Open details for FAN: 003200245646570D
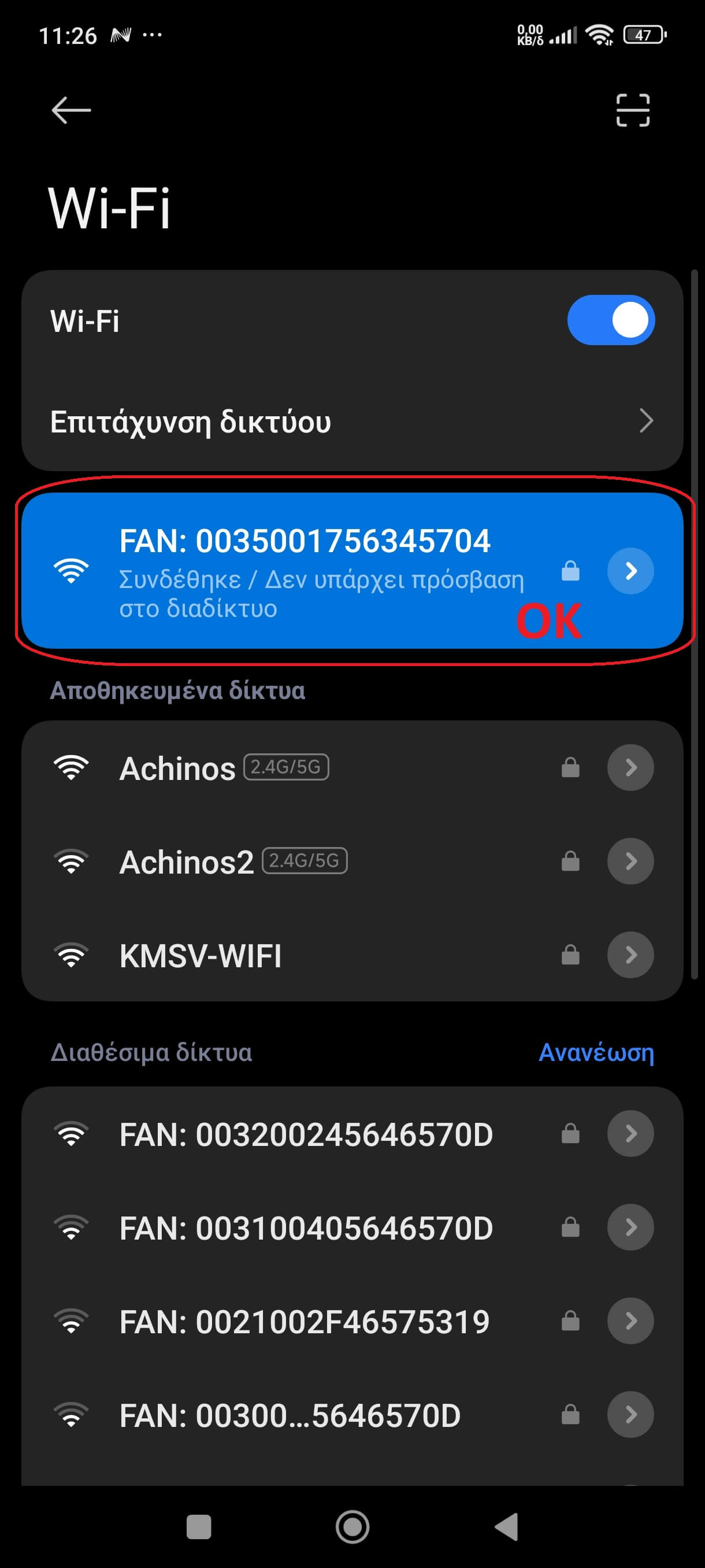 click(x=630, y=1133)
